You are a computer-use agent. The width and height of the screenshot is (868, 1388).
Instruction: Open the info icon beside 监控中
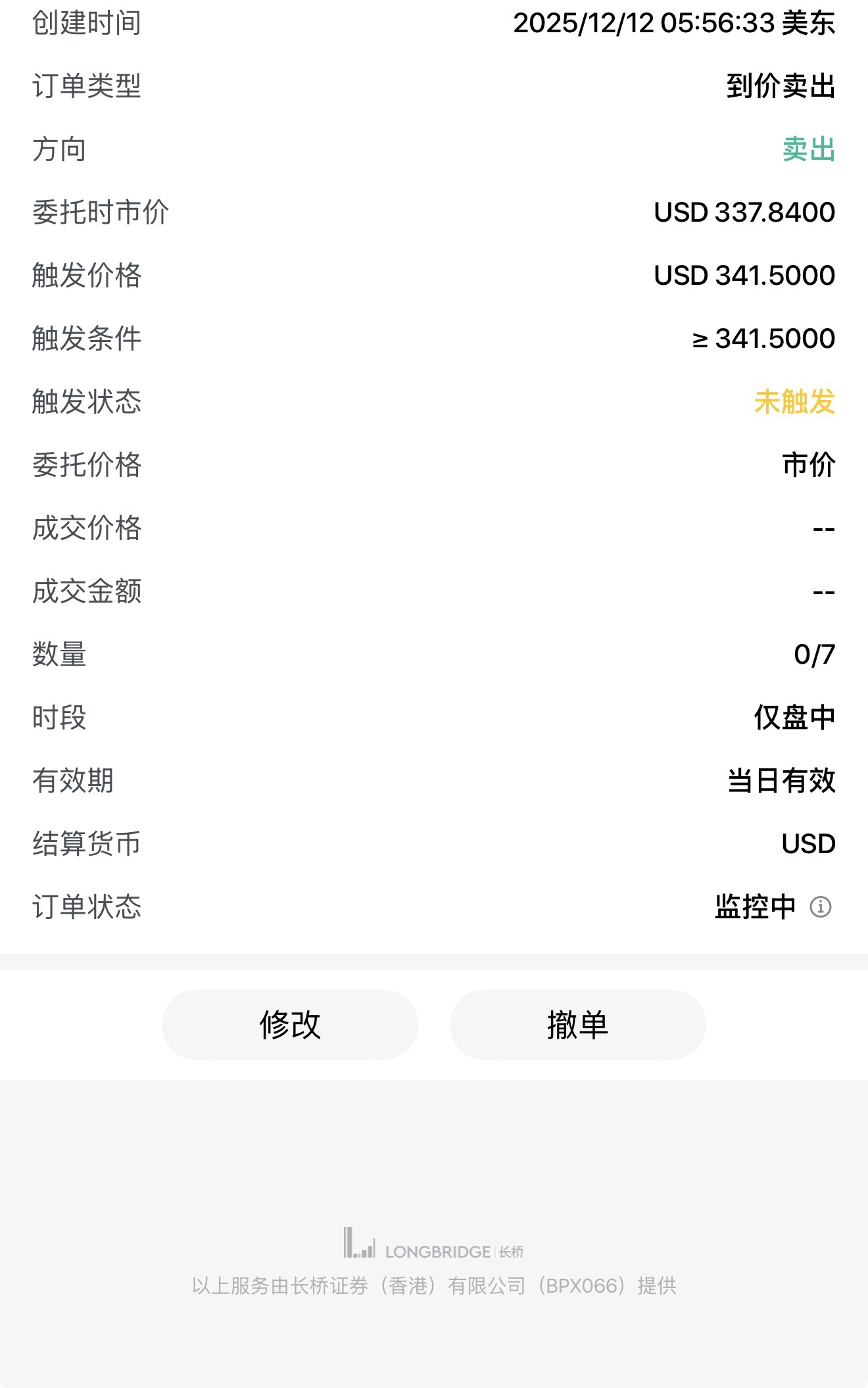821,907
